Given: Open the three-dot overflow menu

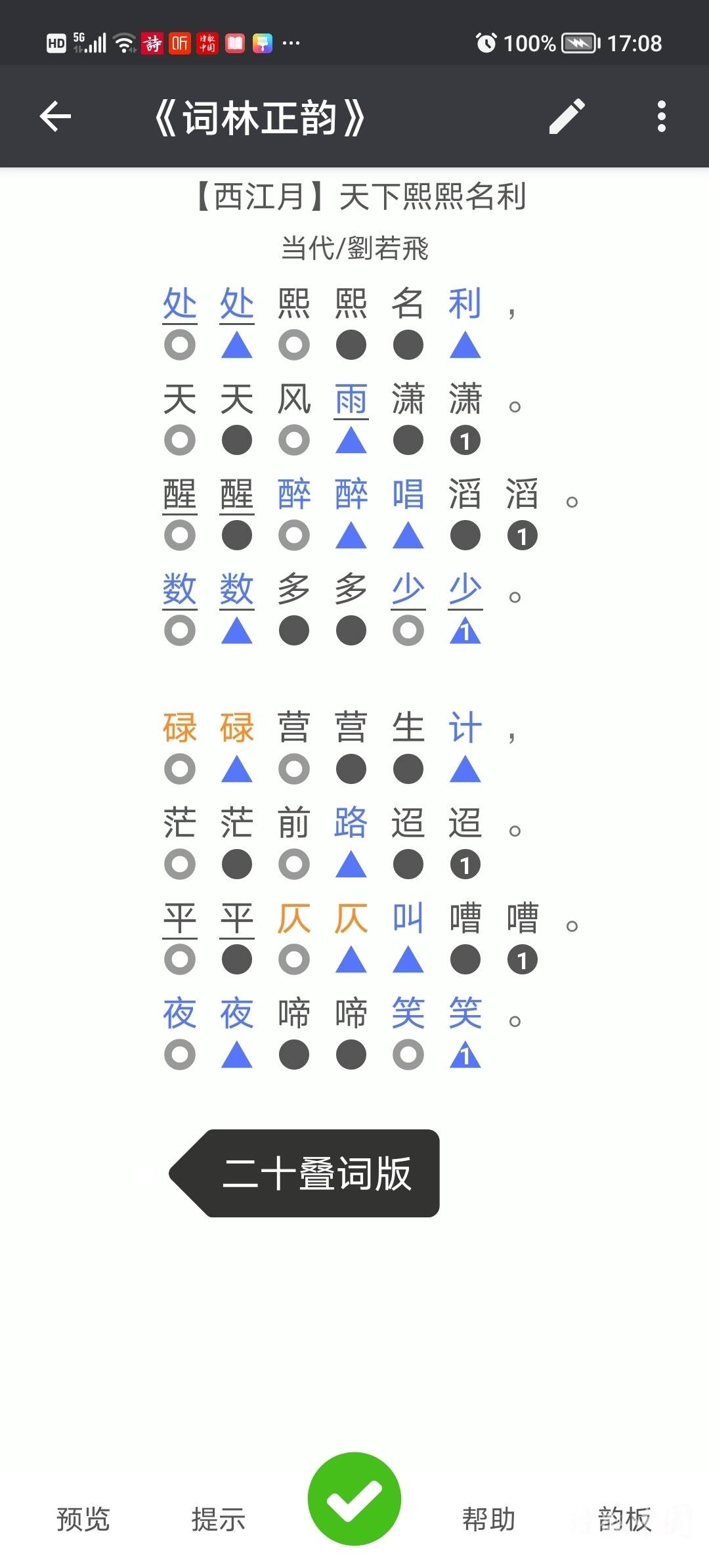Looking at the screenshot, I should (661, 117).
